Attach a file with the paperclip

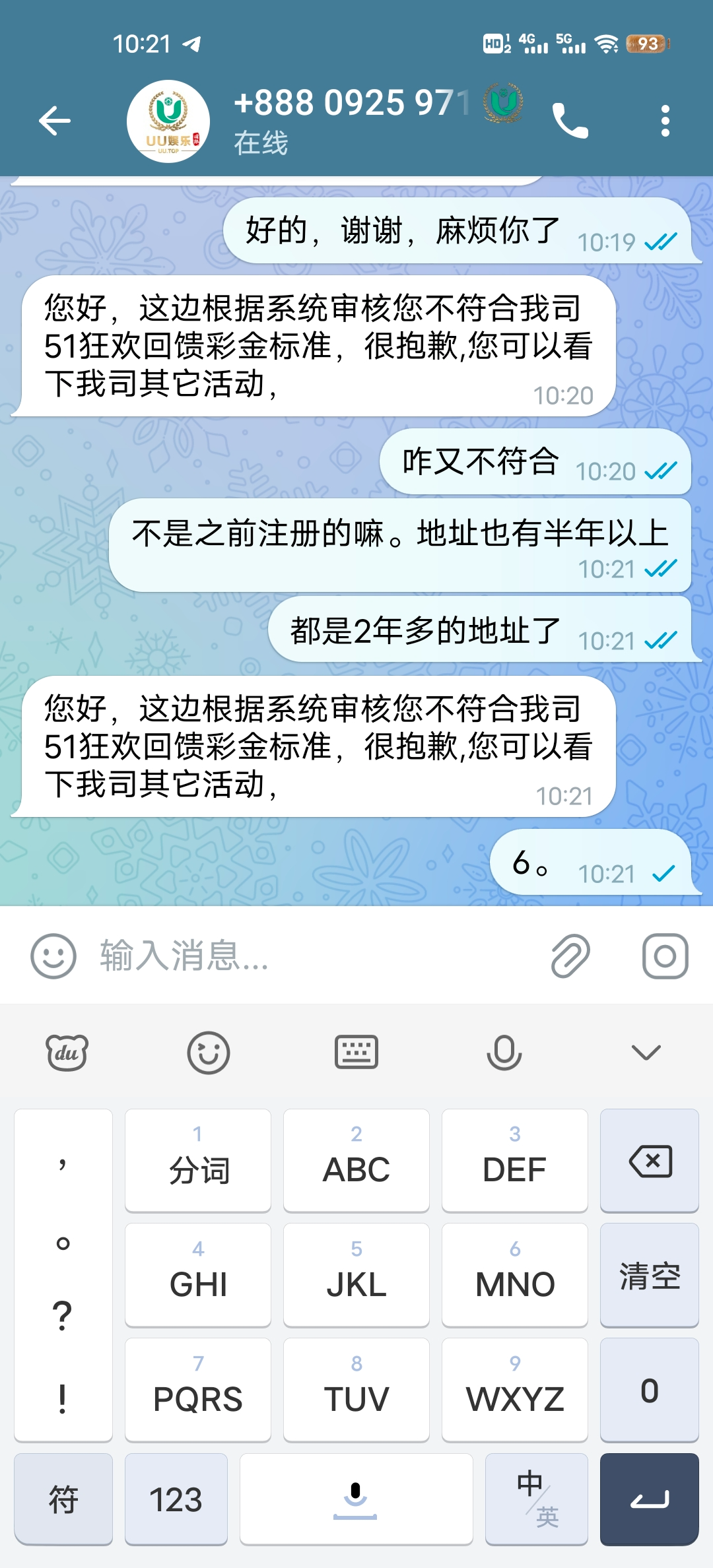(x=570, y=956)
